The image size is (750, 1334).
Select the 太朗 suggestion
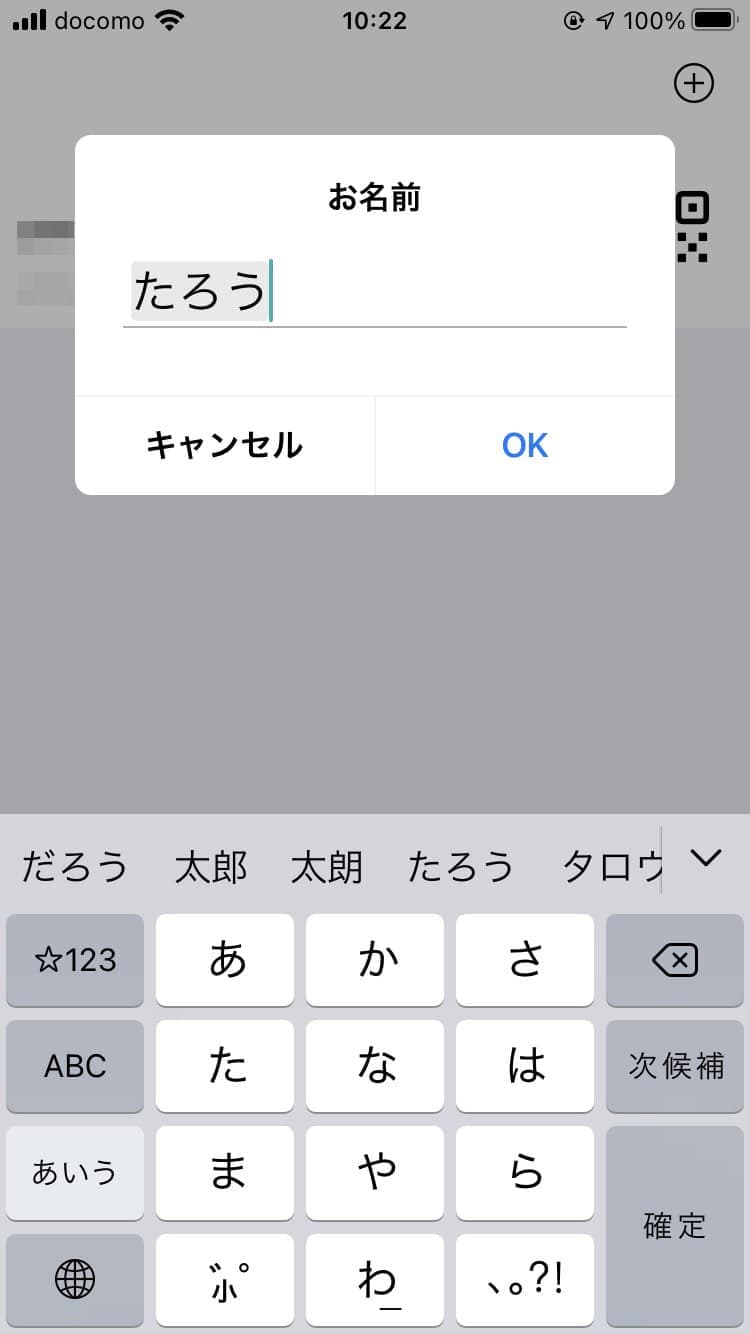327,866
